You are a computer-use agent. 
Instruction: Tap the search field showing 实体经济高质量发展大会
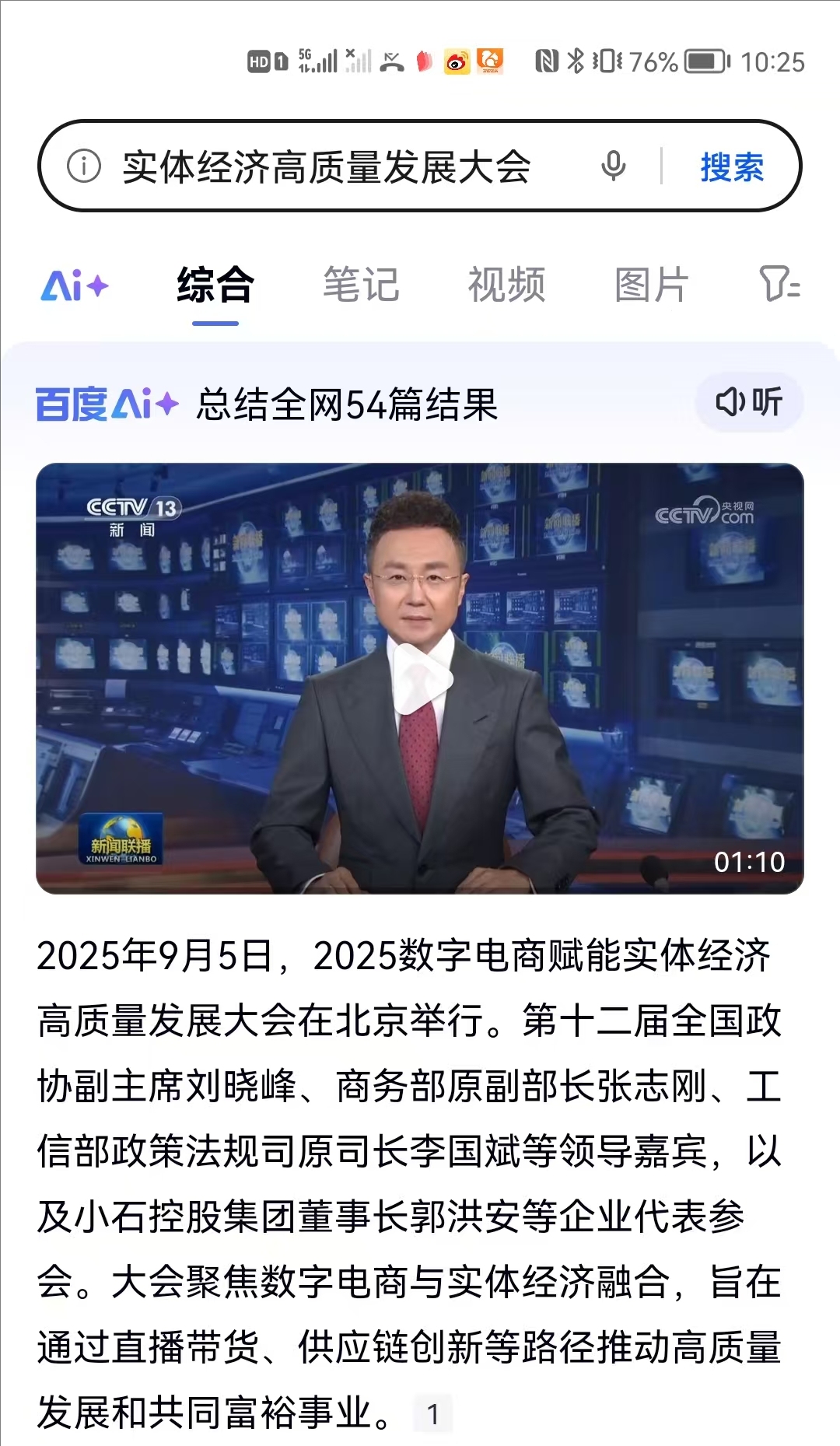[327, 167]
